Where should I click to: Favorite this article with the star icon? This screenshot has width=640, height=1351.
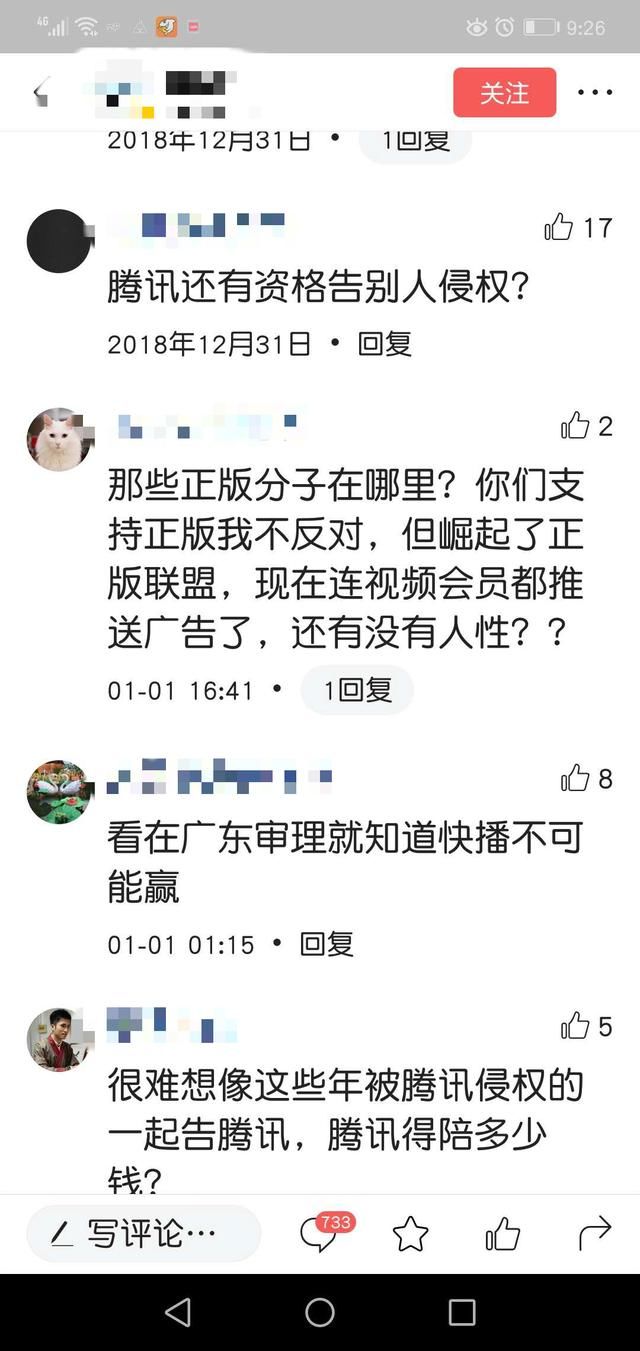[410, 1234]
